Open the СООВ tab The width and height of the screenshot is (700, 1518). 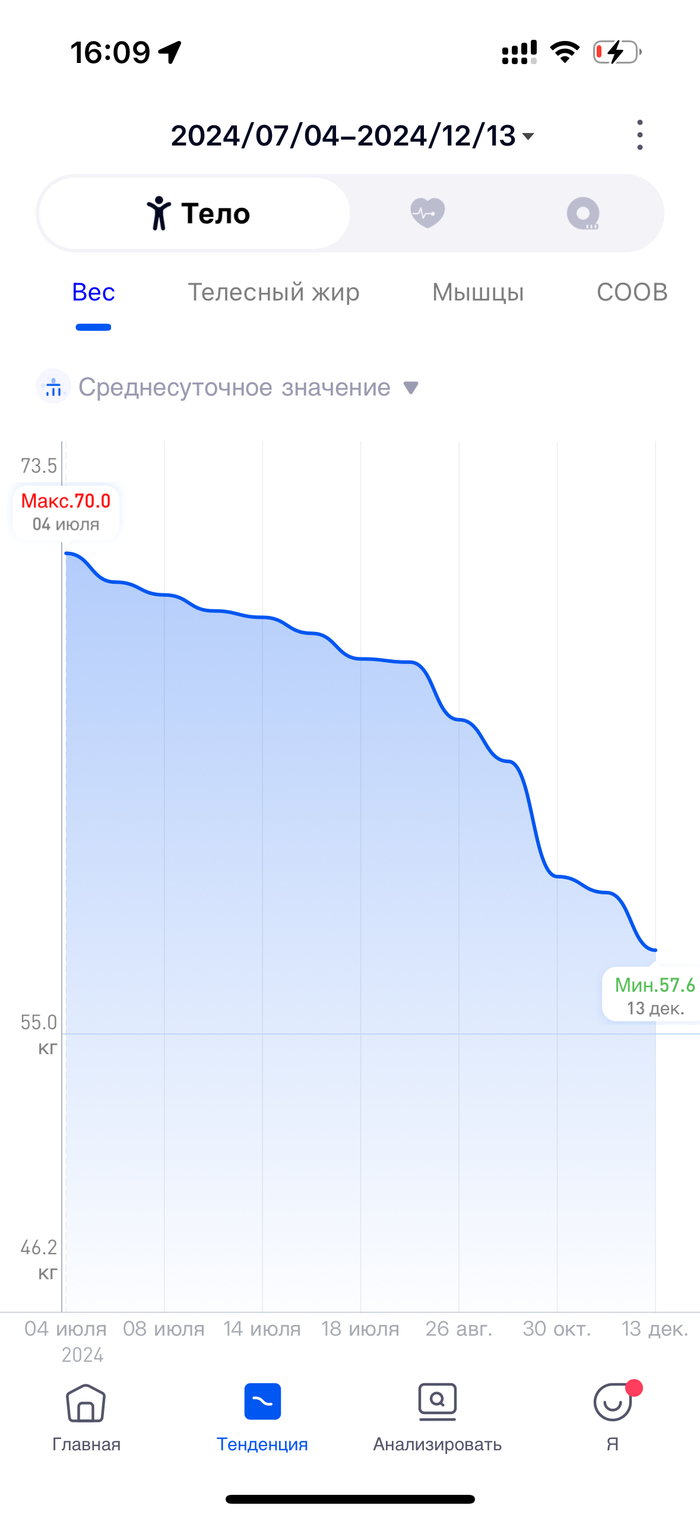click(631, 293)
